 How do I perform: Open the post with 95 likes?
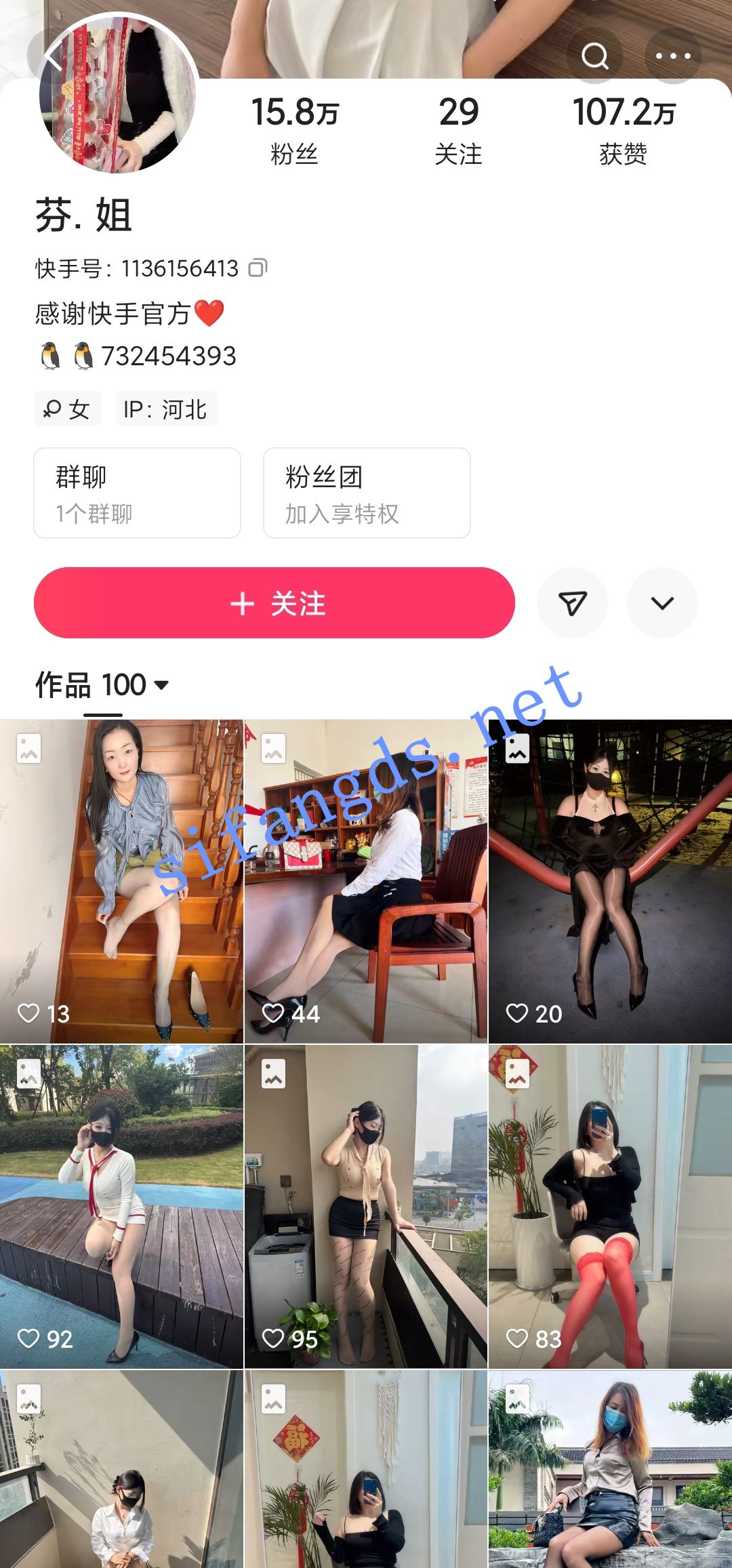tap(366, 1206)
